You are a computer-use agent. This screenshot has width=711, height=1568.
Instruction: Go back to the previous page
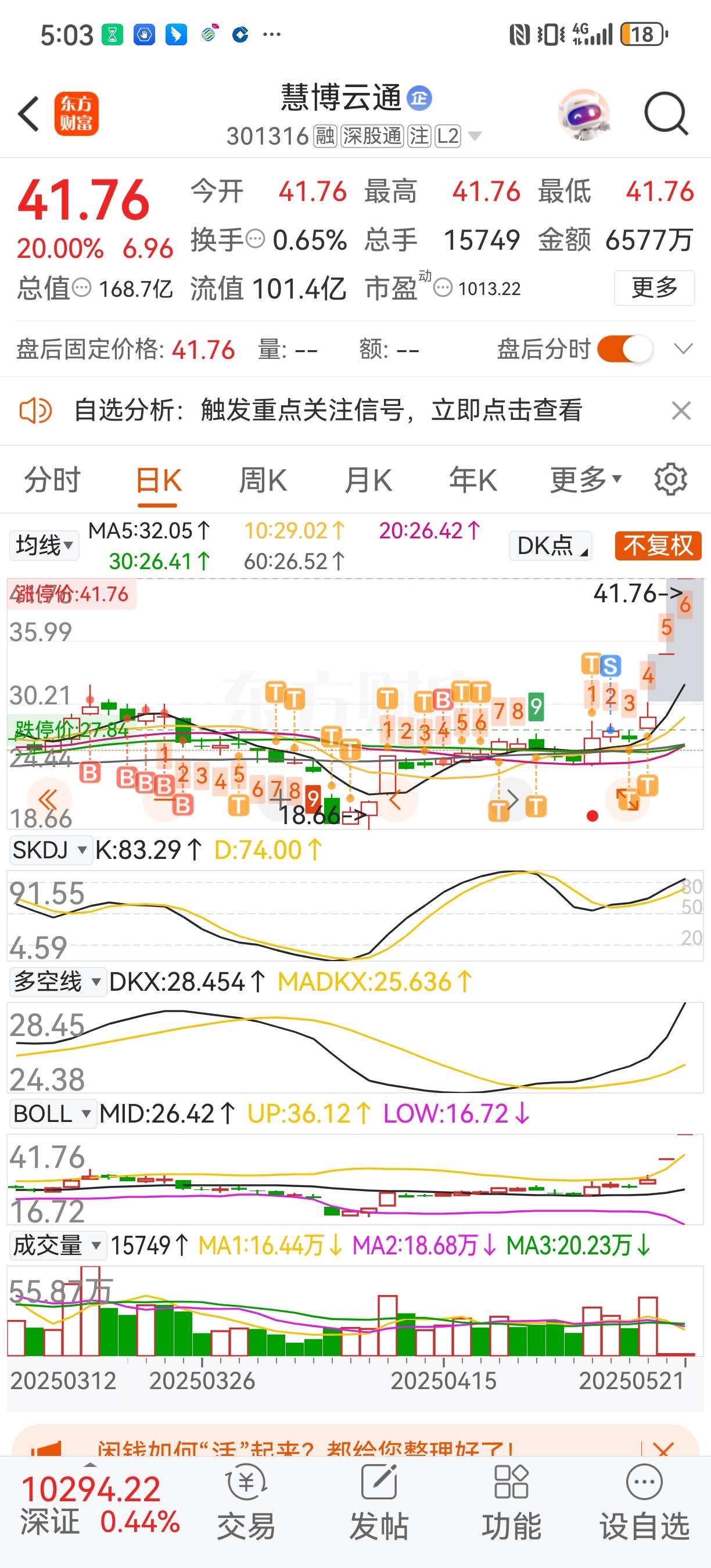pyautogui.click(x=28, y=114)
